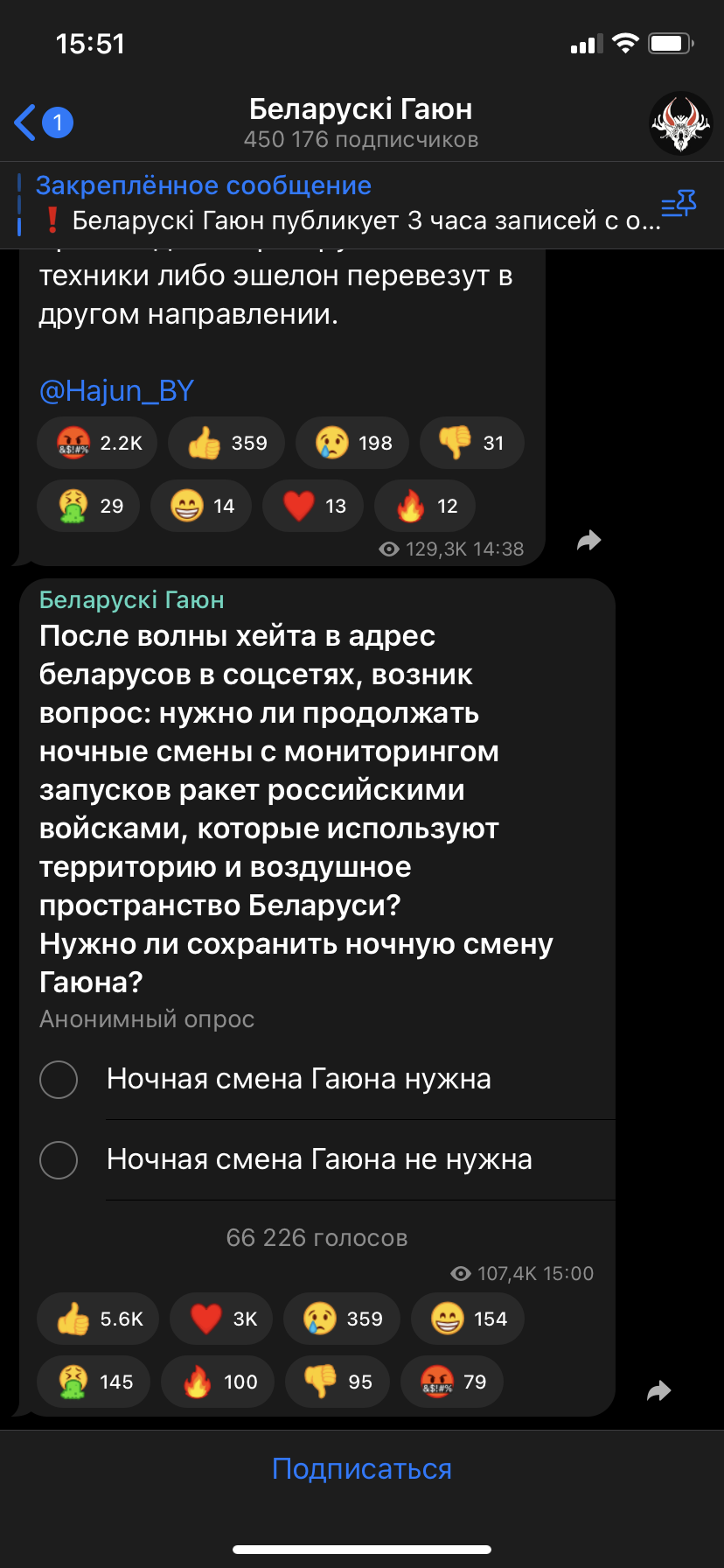Tap the thumbs-down reaction showing 31

(472, 443)
